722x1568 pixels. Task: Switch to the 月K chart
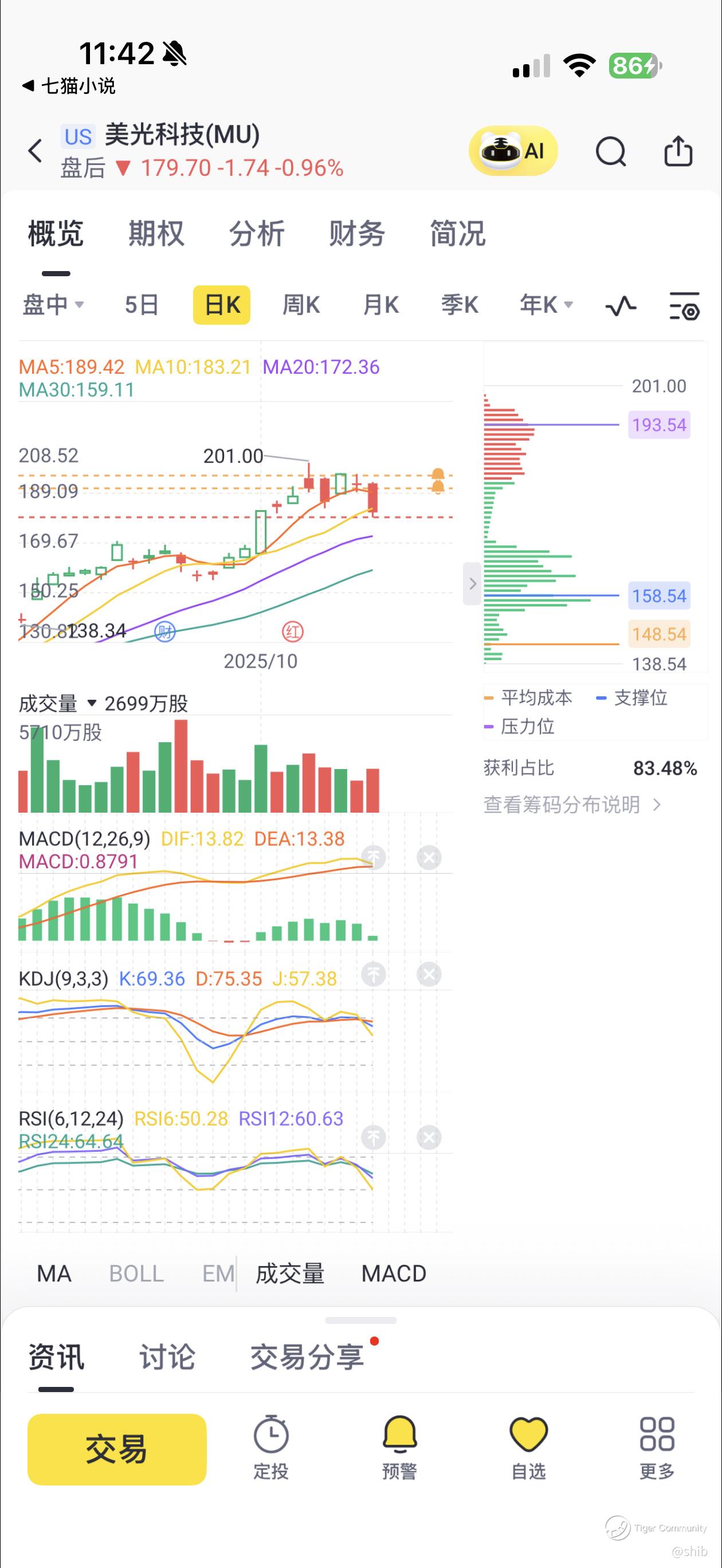point(380,304)
